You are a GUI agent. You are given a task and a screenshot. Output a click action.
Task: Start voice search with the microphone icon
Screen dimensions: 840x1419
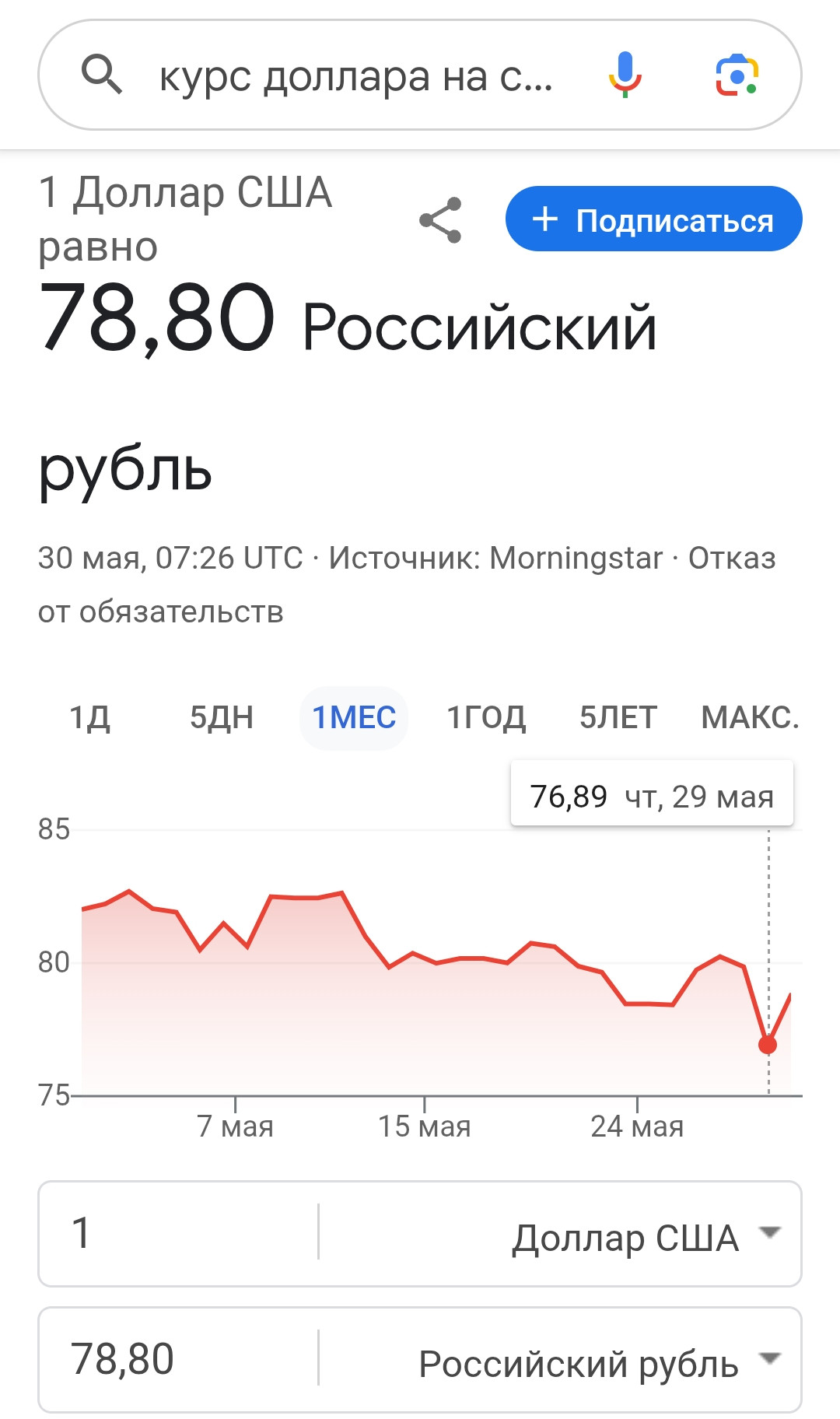625,75
